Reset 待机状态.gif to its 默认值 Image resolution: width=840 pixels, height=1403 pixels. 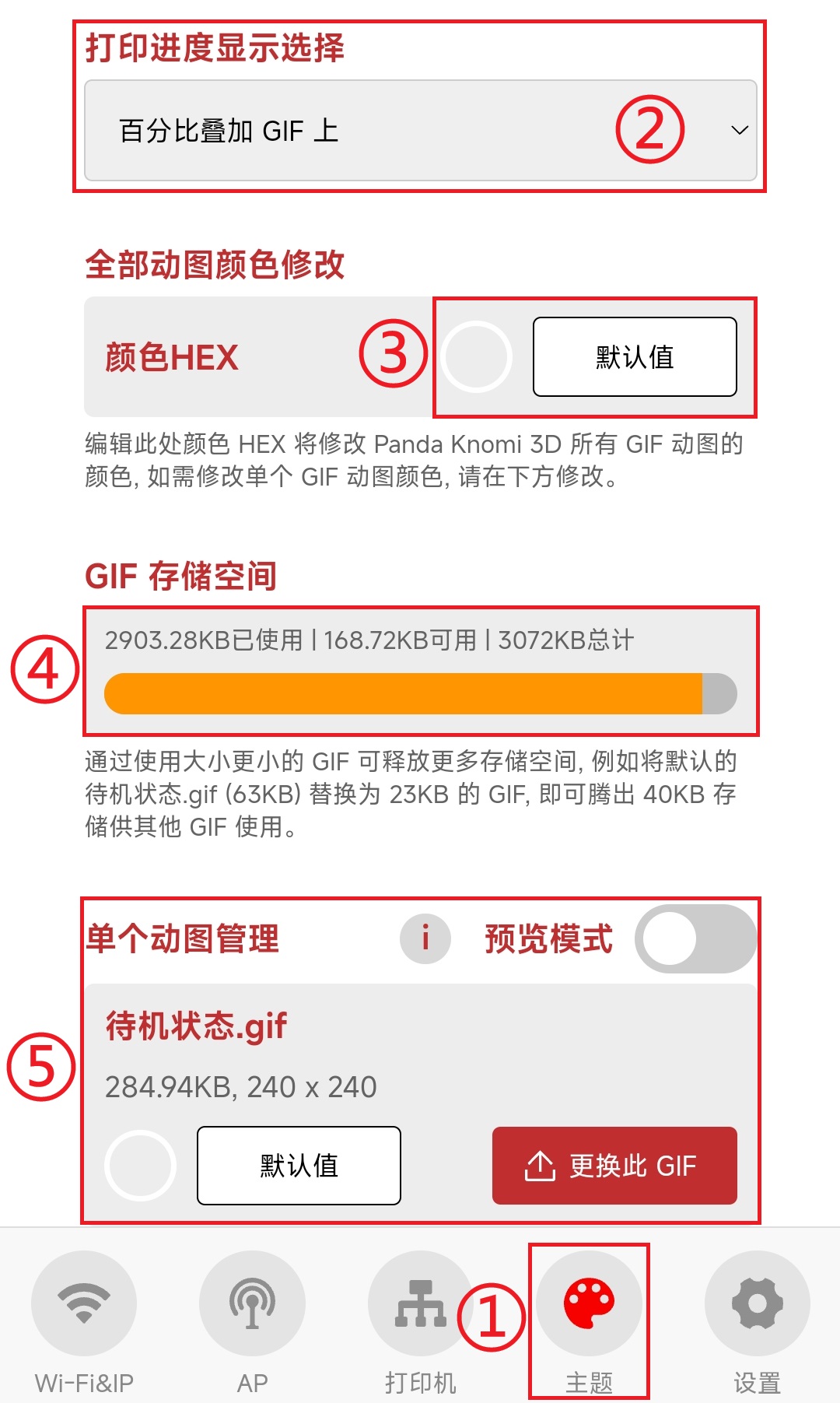[x=299, y=1165]
